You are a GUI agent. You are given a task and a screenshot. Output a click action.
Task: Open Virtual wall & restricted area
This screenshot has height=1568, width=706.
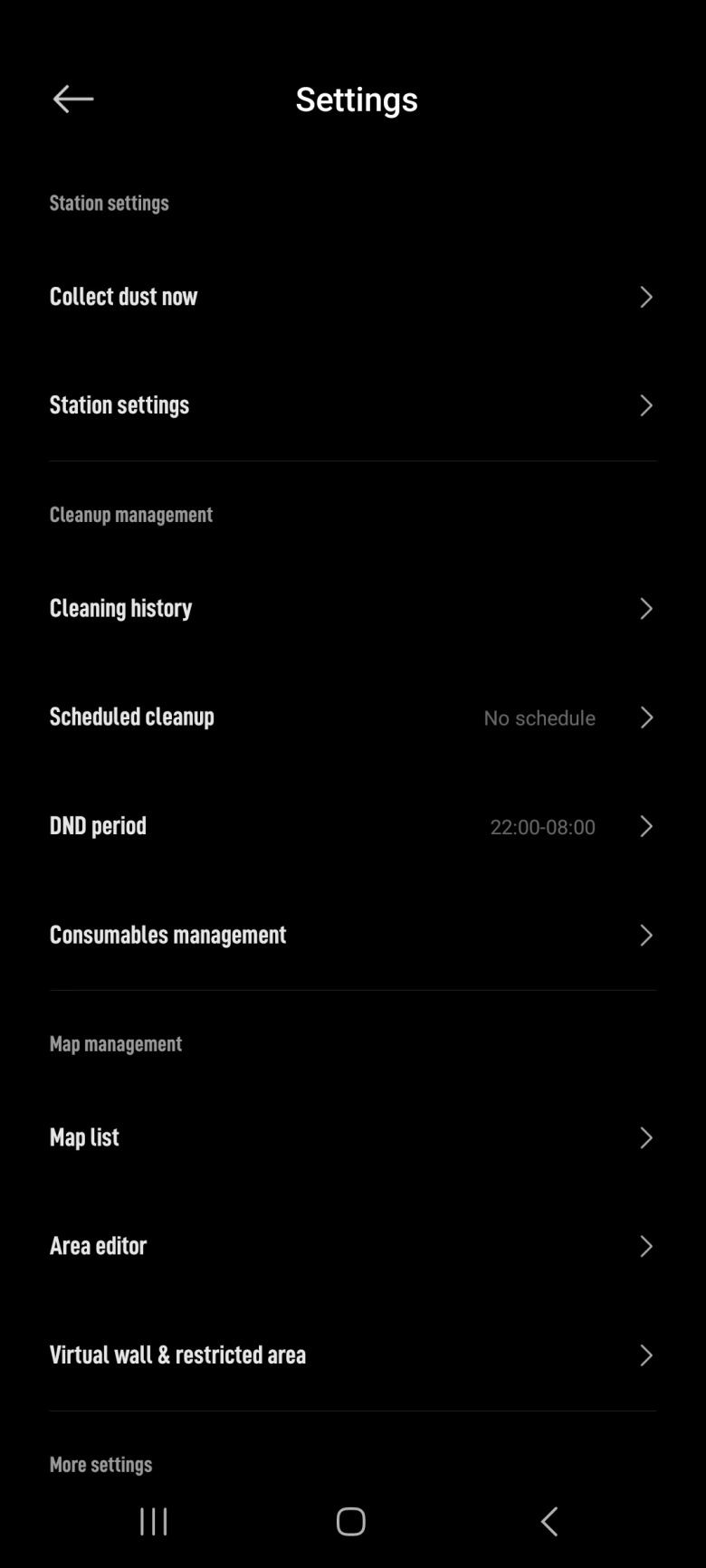click(x=351, y=1354)
